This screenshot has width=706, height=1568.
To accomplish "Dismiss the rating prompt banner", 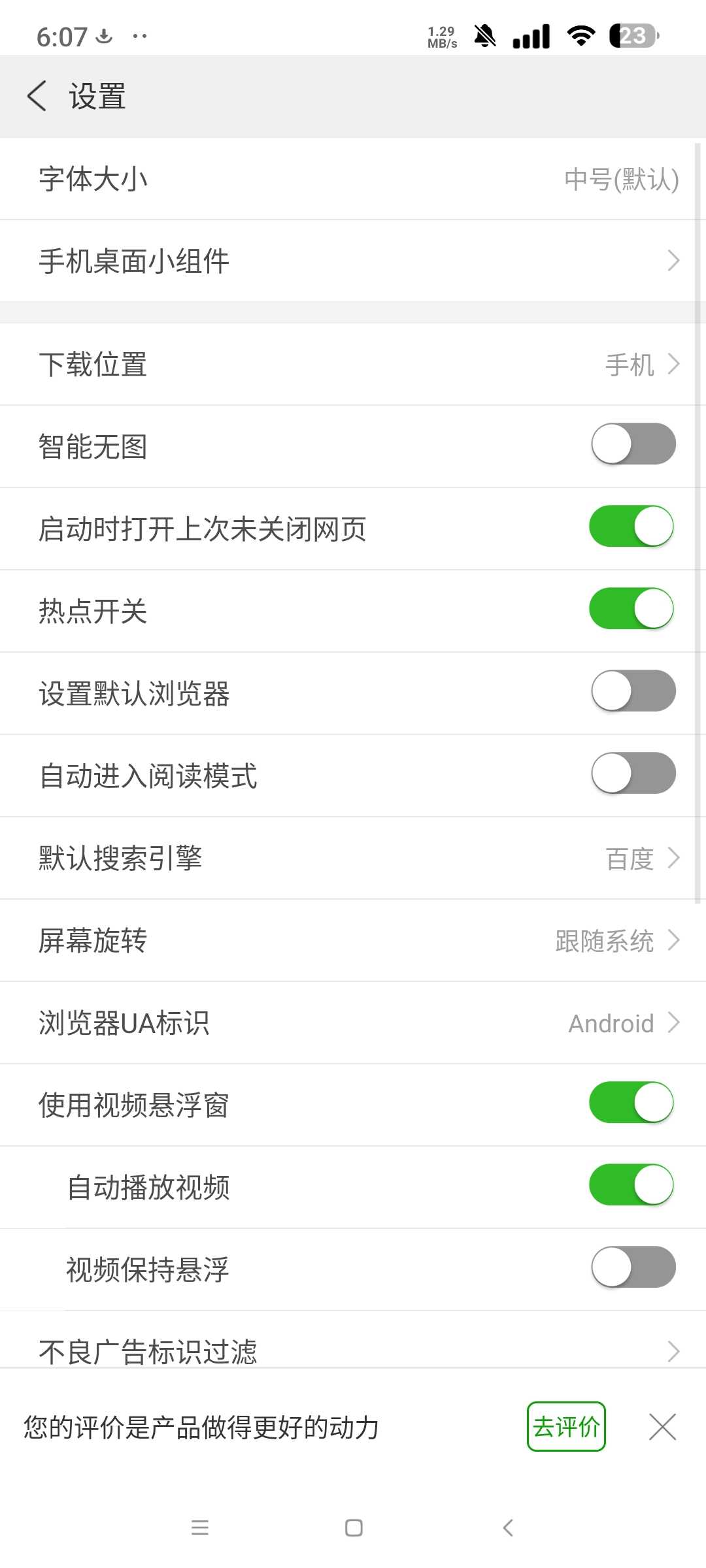I will (662, 1427).
